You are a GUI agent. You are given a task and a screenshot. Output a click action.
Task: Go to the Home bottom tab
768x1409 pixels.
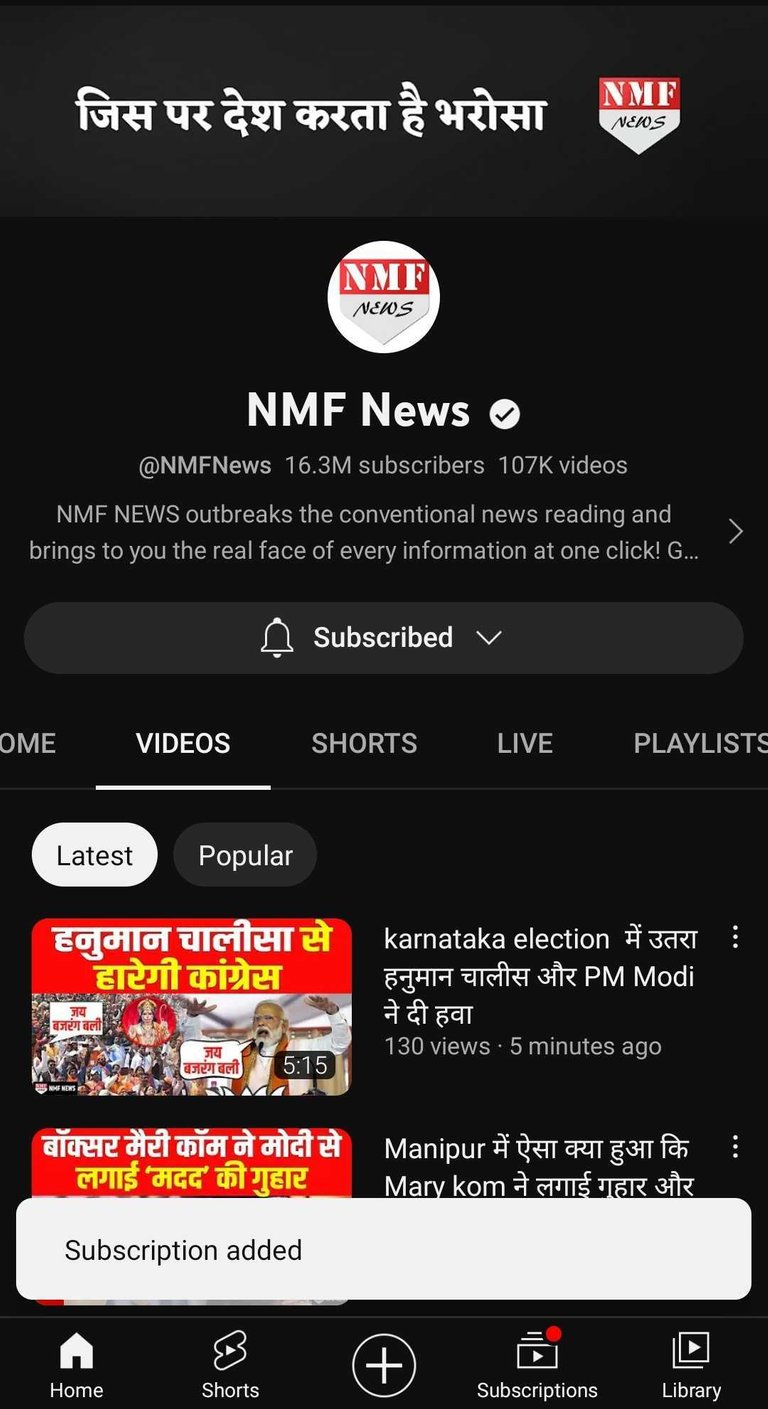click(76, 1365)
